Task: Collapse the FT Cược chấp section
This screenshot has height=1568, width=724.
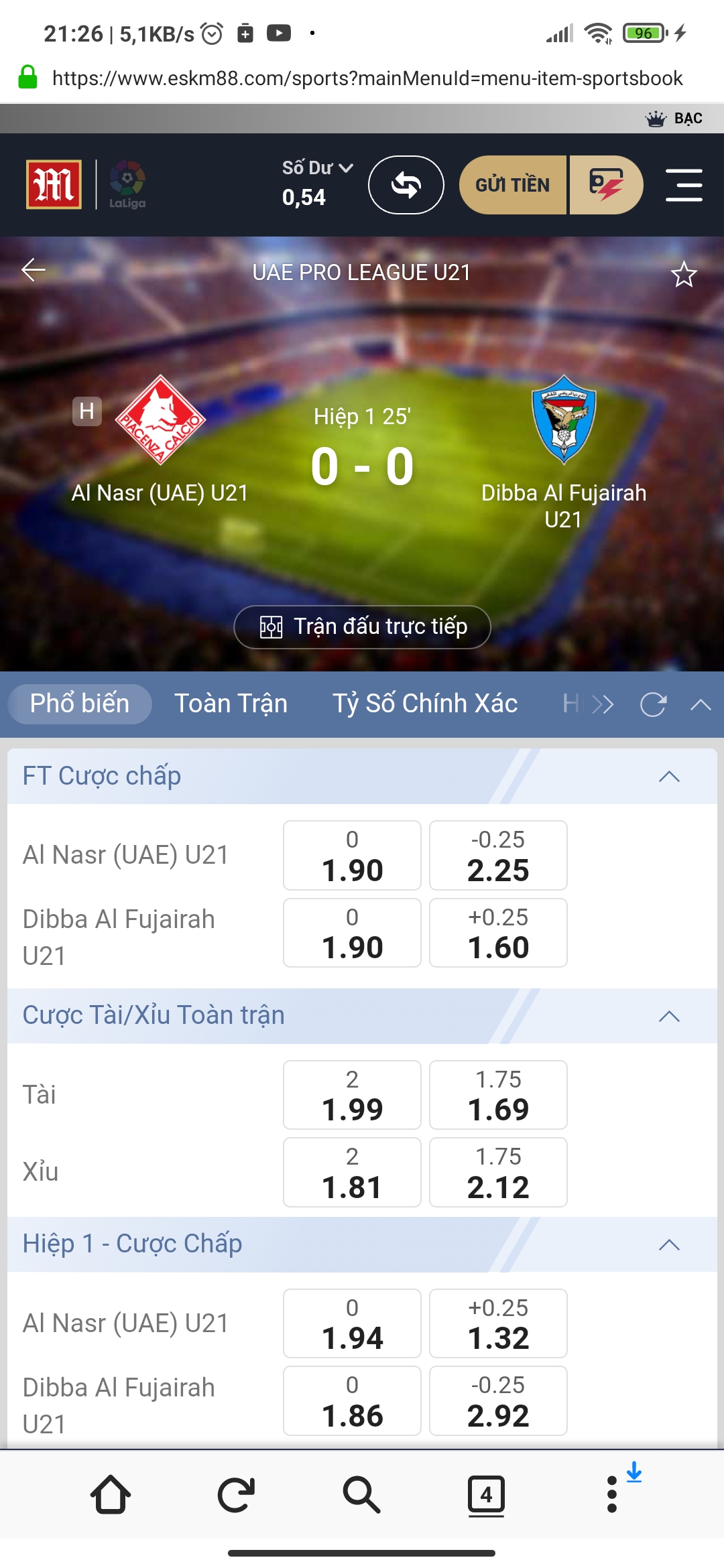Action: point(669,777)
